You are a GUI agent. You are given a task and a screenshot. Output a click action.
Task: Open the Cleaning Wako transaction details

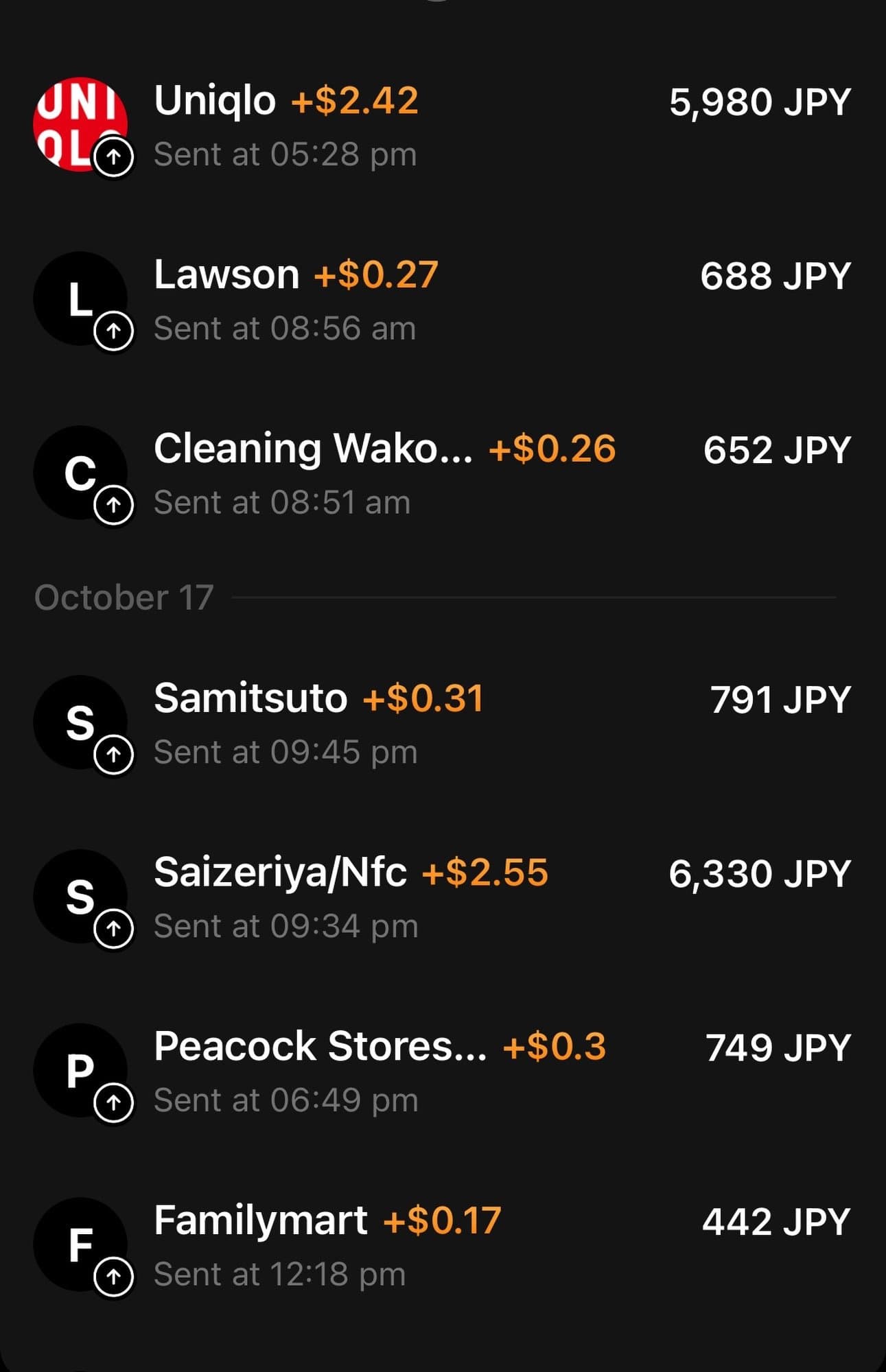tap(443, 474)
